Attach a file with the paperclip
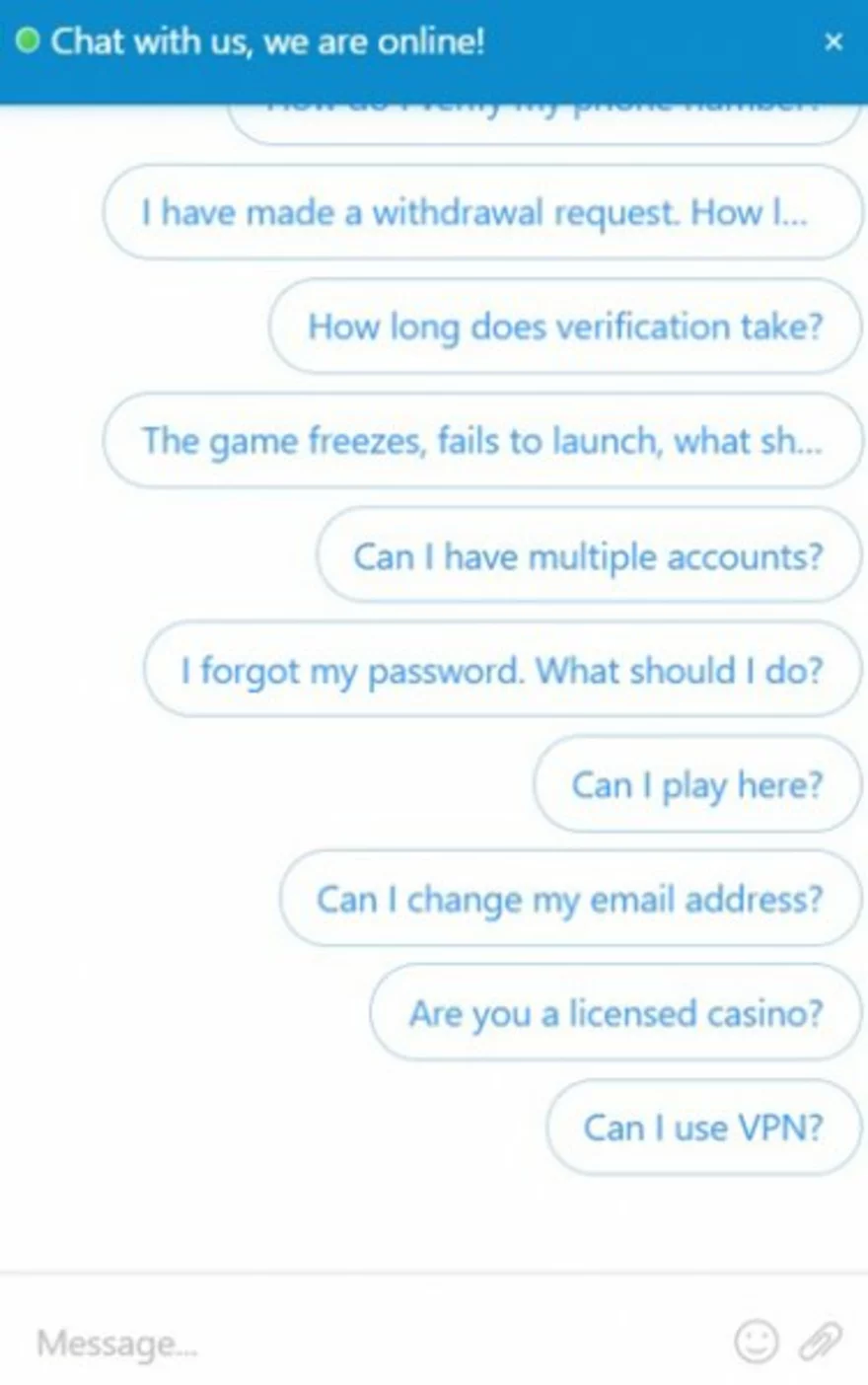The width and height of the screenshot is (868, 1385). (x=820, y=1342)
